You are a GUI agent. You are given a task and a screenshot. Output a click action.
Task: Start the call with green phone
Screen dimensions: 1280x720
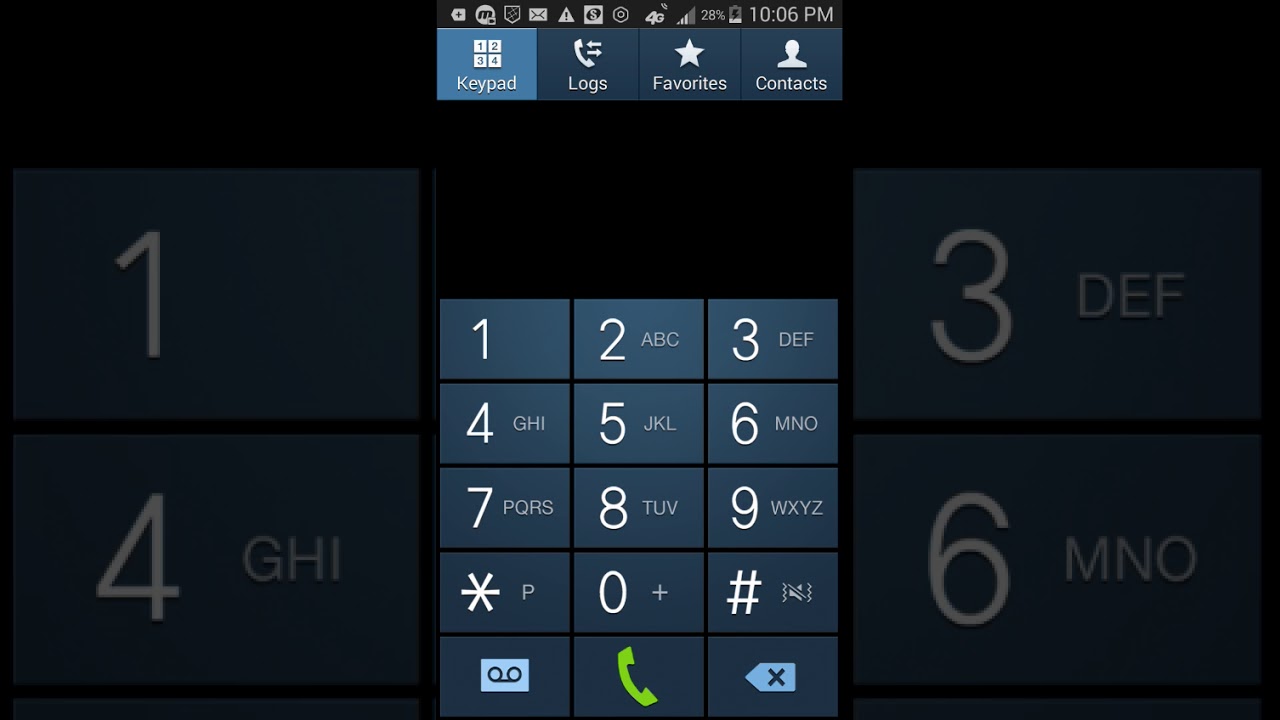point(639,676)
